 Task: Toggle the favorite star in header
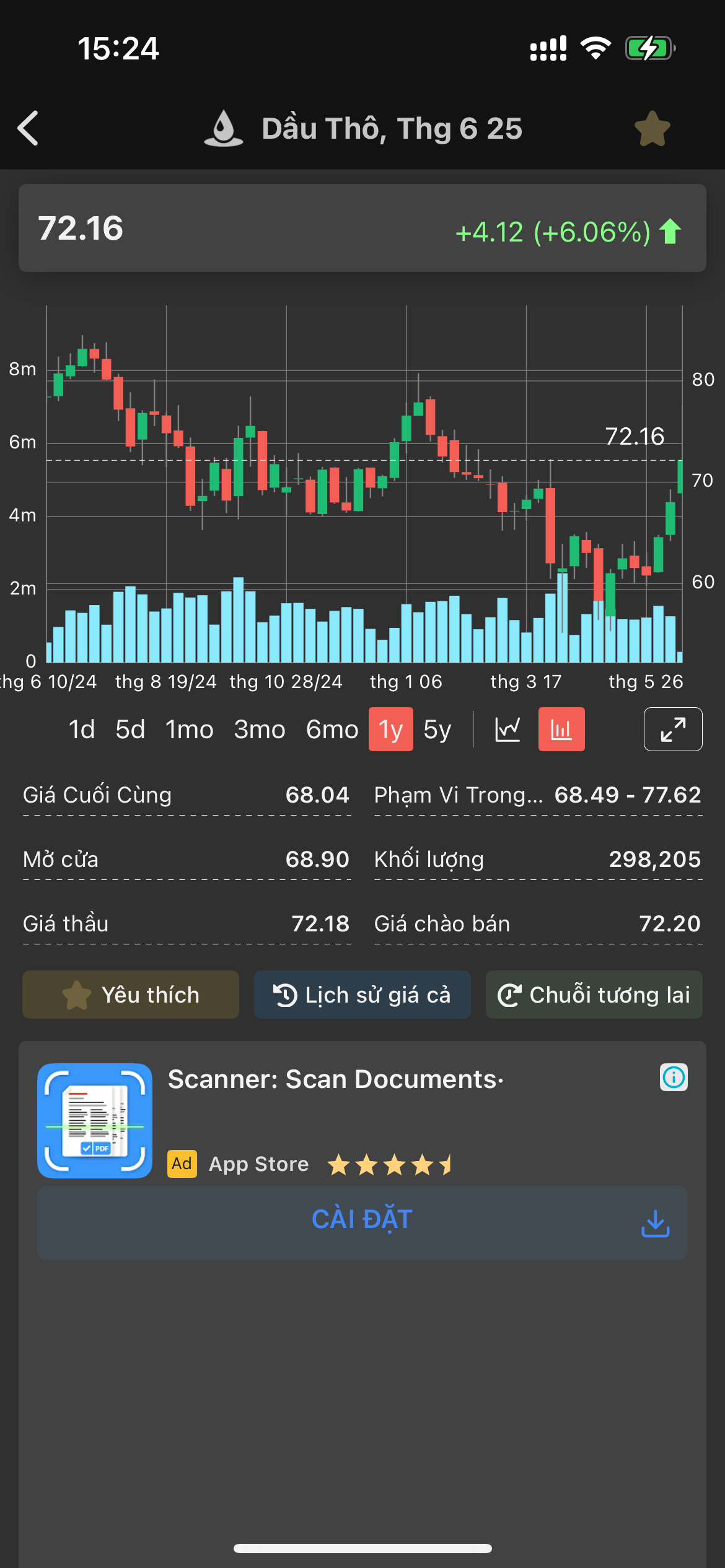click(652, 129)
